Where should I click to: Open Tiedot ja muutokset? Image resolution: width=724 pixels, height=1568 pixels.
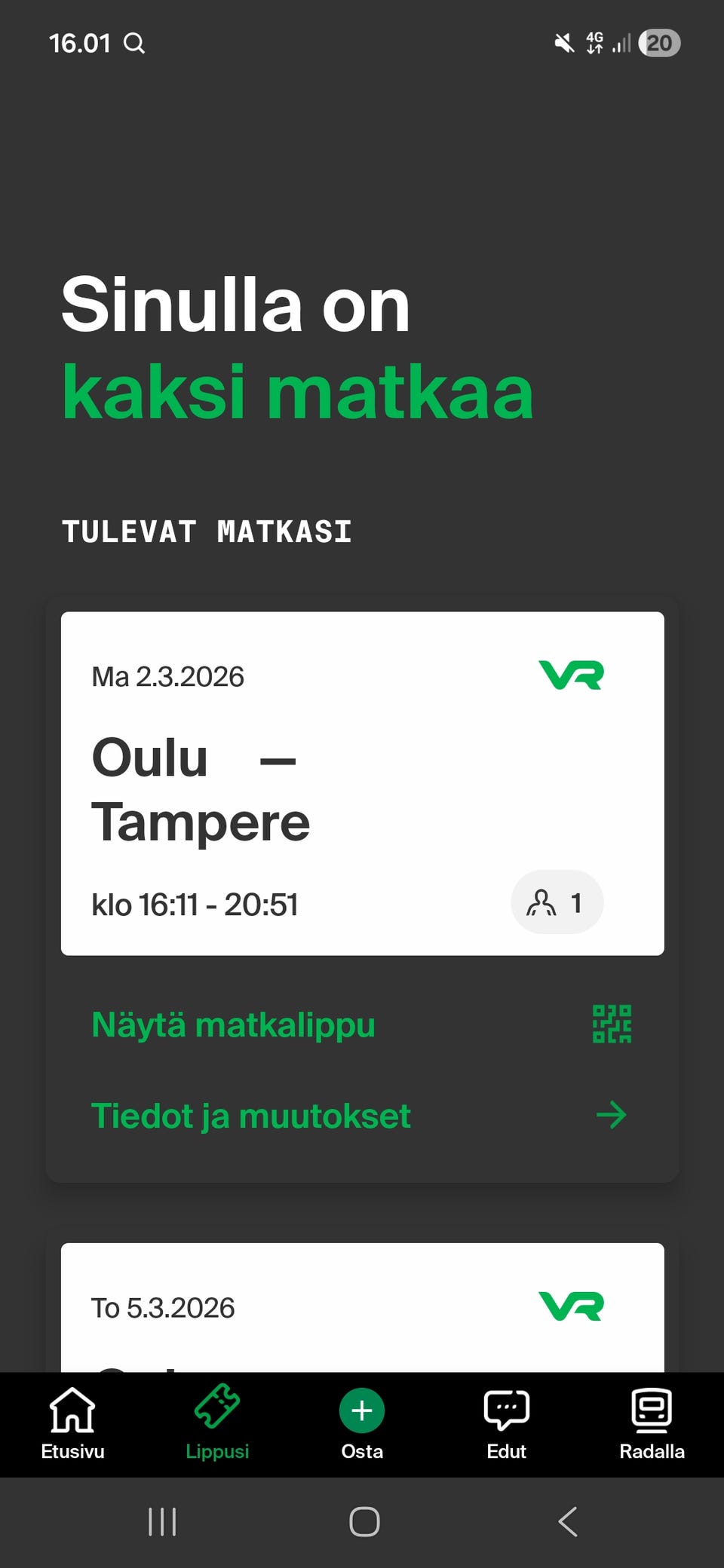pyautogui.click(x=250, y=1115)
